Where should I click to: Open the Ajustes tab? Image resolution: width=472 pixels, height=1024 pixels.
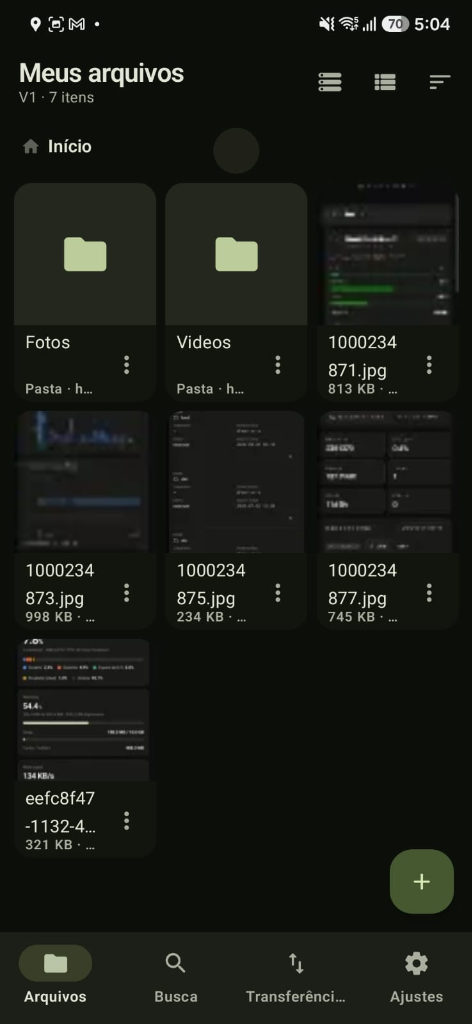tap(417, 977)
